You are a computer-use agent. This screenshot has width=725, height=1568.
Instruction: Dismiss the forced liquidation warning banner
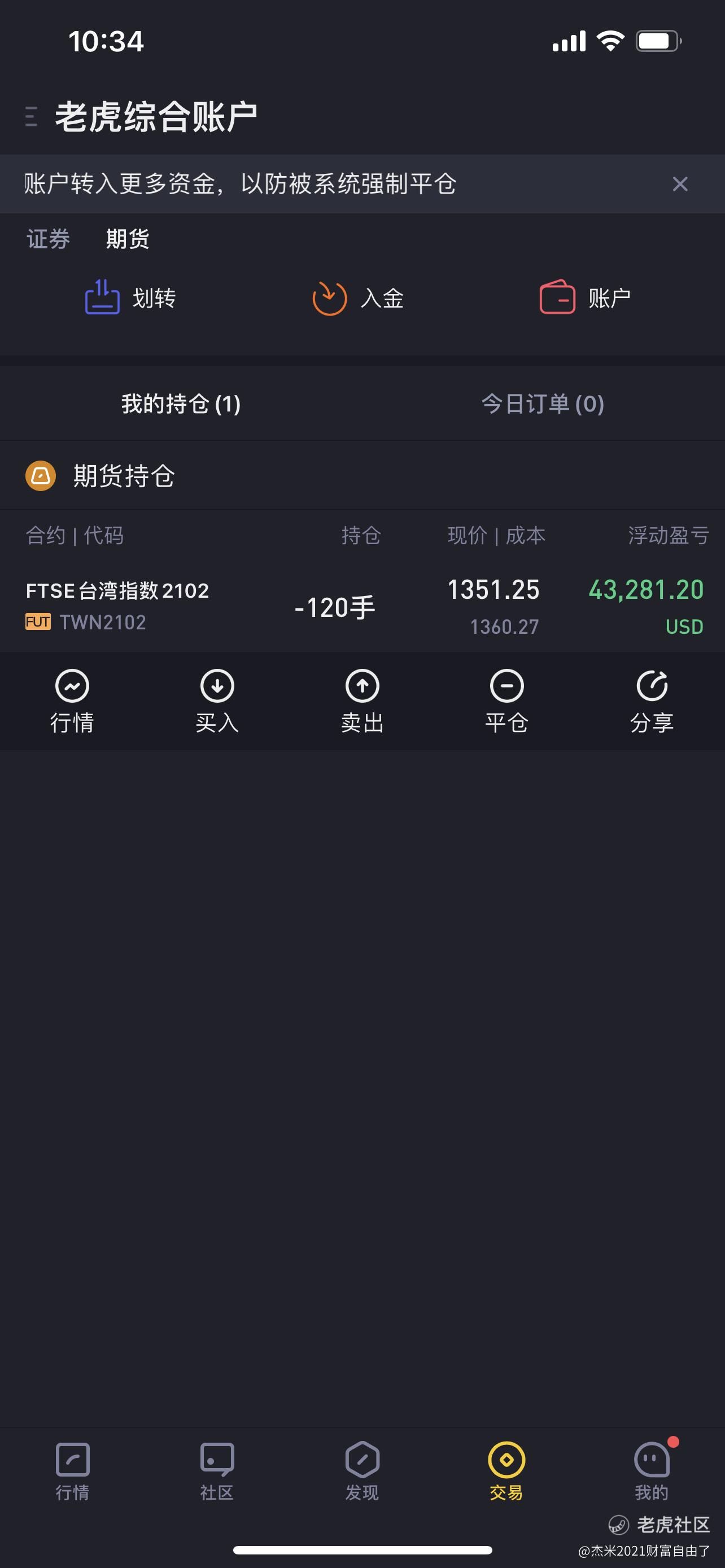point(679,184)
